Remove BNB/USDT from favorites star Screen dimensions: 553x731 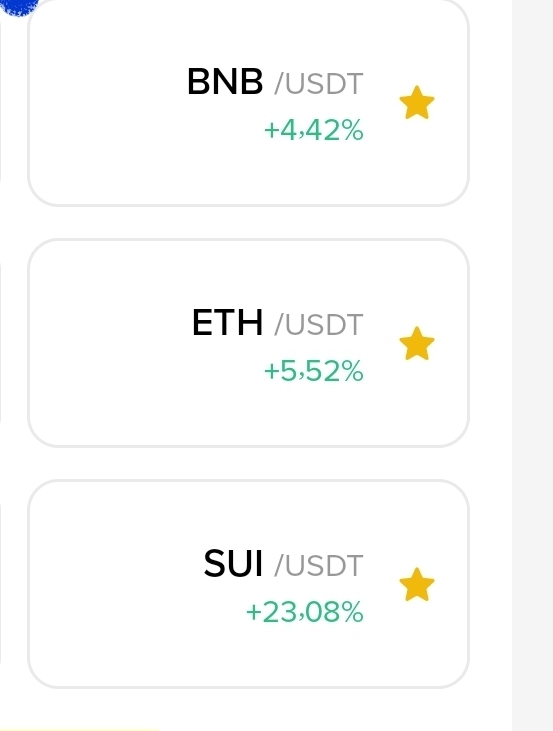pos(417,103)
